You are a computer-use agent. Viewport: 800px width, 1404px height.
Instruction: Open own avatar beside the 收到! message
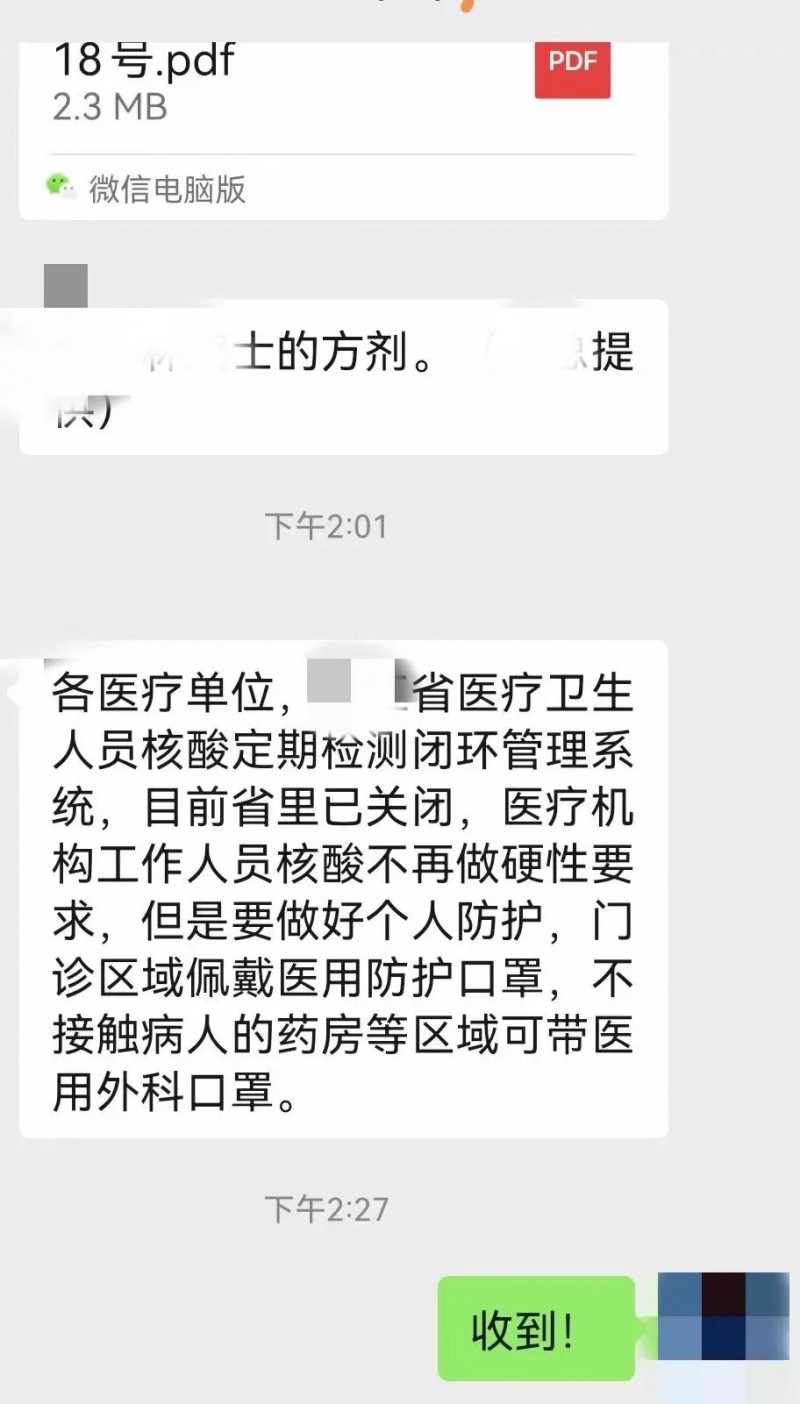[x=723, y=1315]
